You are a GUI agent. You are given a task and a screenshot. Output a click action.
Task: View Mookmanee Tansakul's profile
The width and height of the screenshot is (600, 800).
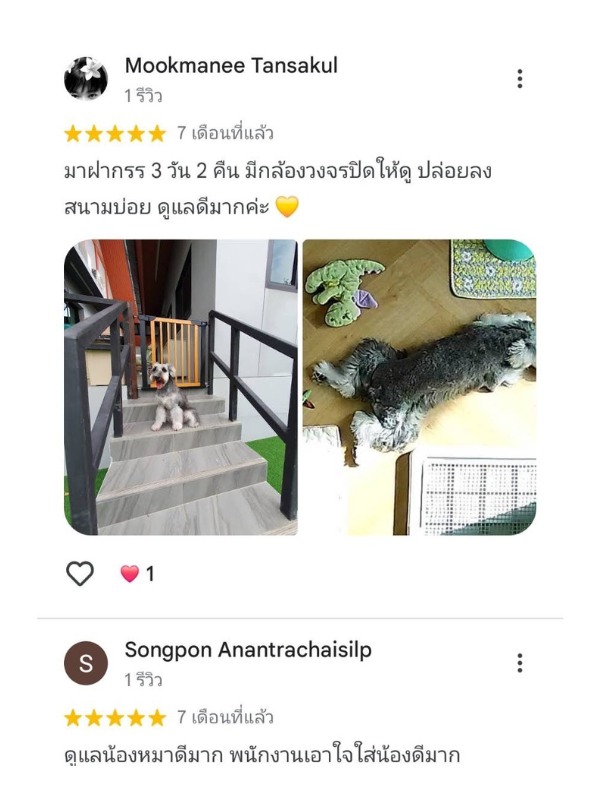tap(230, 66)
